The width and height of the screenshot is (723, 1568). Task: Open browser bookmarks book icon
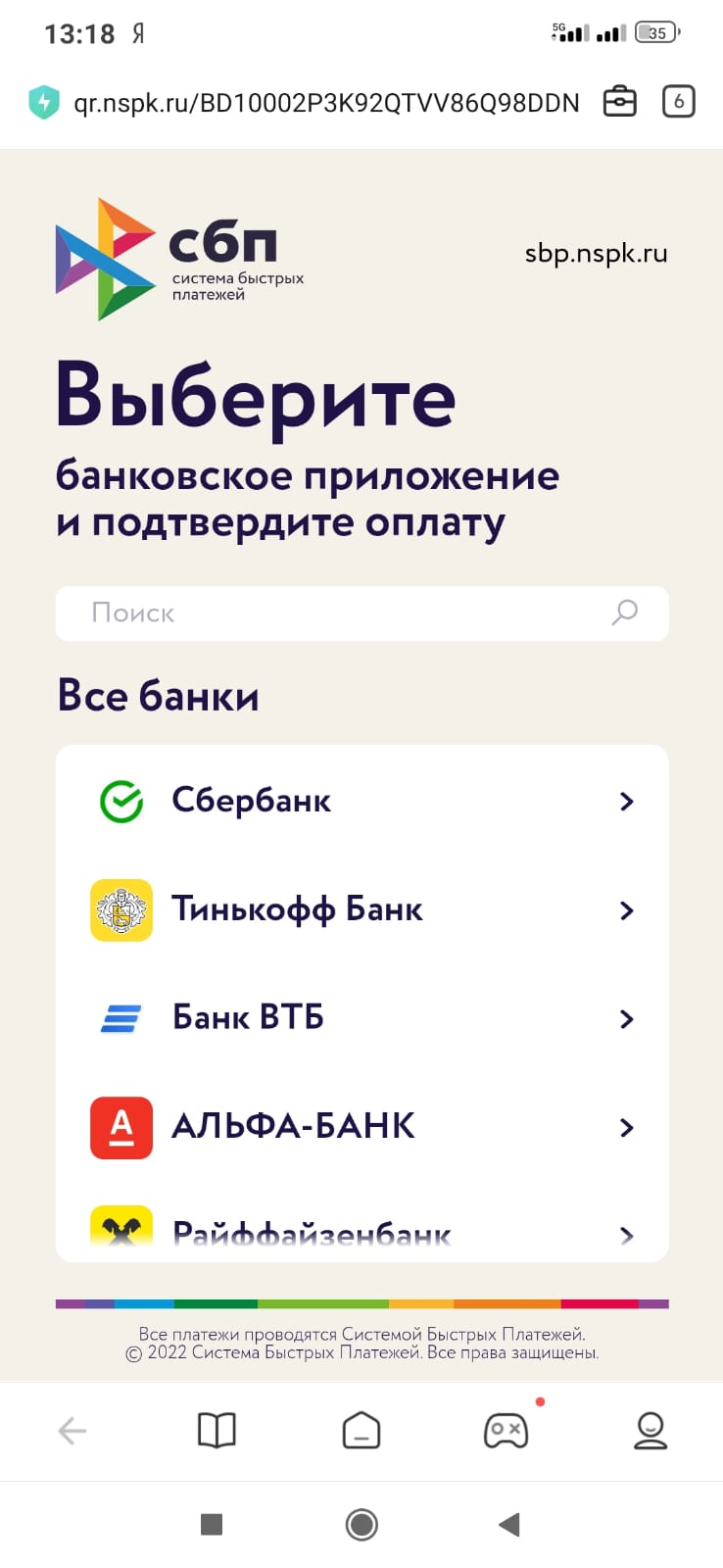pos(217,1431)
